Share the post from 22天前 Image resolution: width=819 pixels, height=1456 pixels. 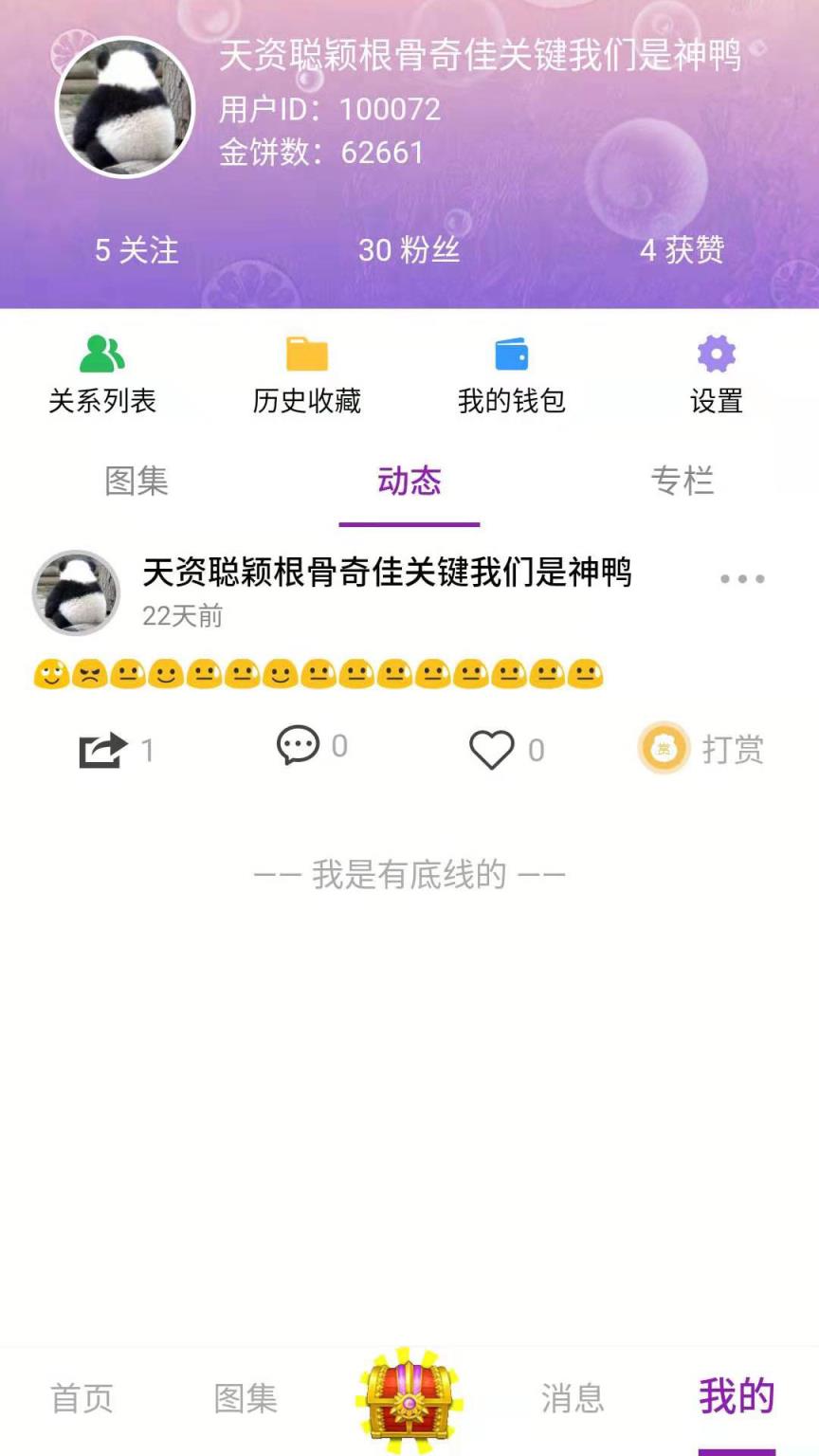click(103, 750)
